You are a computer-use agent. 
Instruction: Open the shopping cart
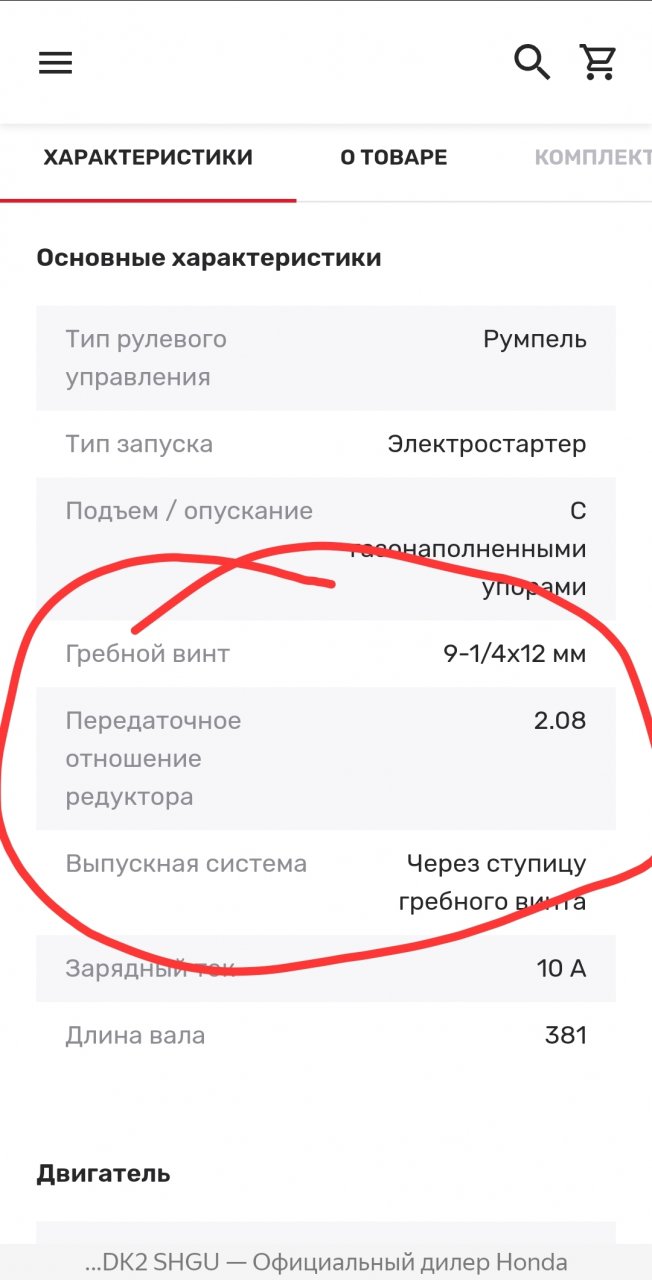point(598,63)
